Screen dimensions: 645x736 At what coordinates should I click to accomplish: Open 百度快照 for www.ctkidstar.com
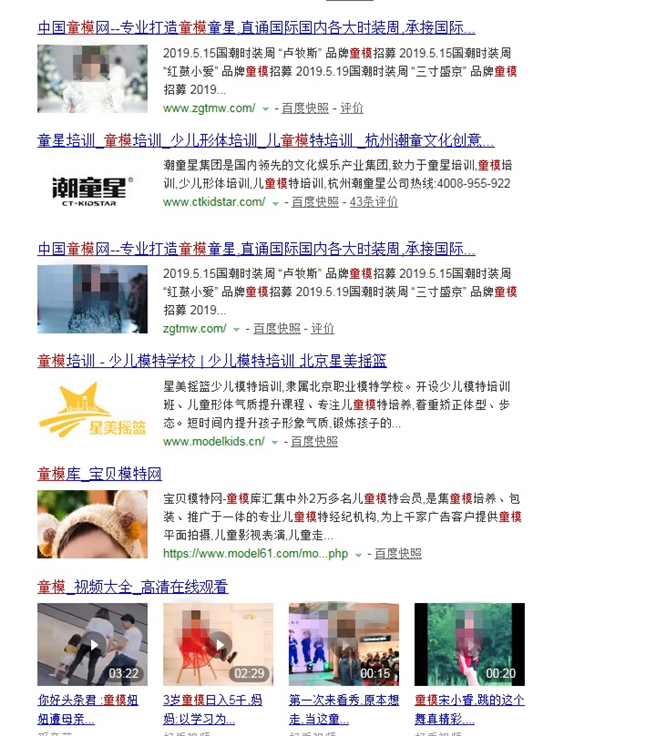tap(315, 202)
